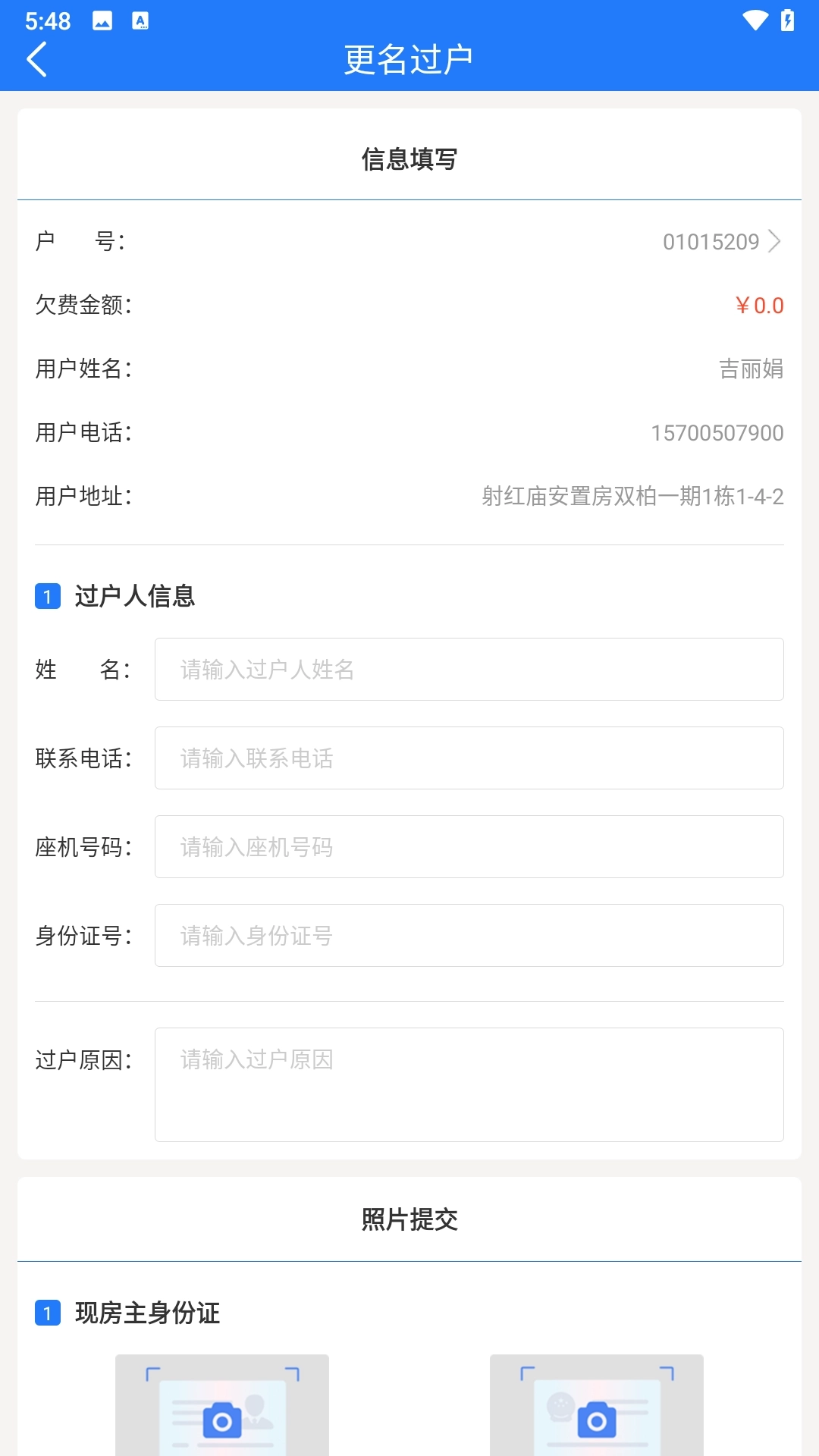The width and height of the screenshot is (819, 1456).
Task: Click the red amount ¥0.0 for 欠费金额
Action: [x=759, y=306]
